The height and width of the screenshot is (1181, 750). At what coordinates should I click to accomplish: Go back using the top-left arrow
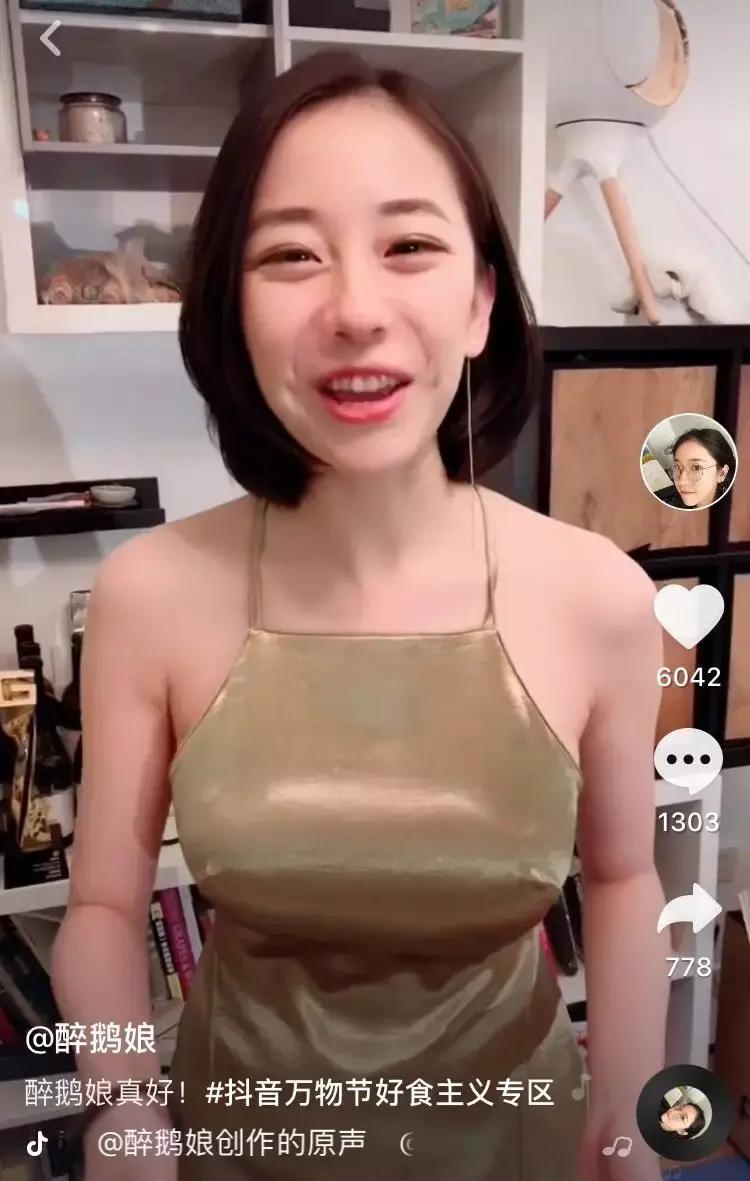pyautogui.click(x=51, y=39)
